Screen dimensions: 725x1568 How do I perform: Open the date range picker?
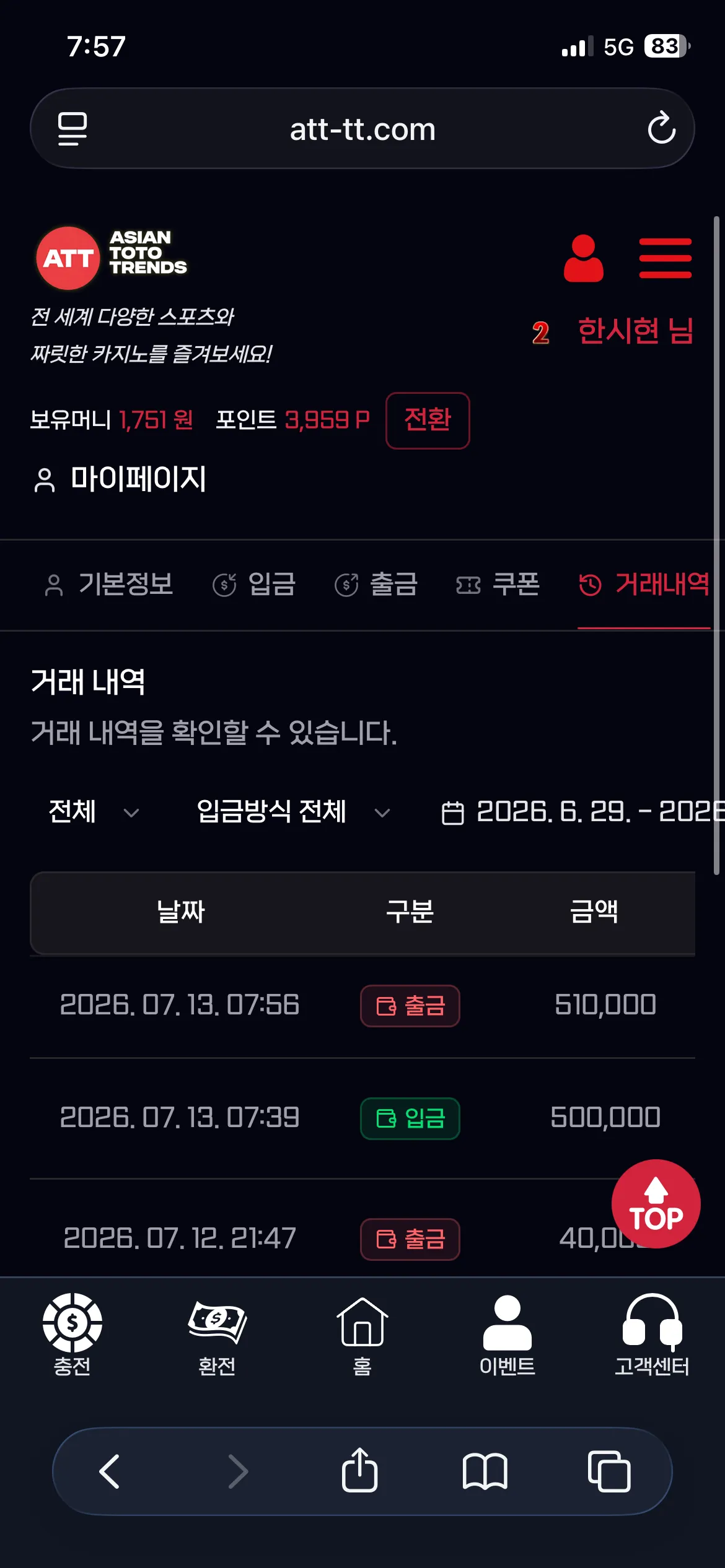(582, 812)
